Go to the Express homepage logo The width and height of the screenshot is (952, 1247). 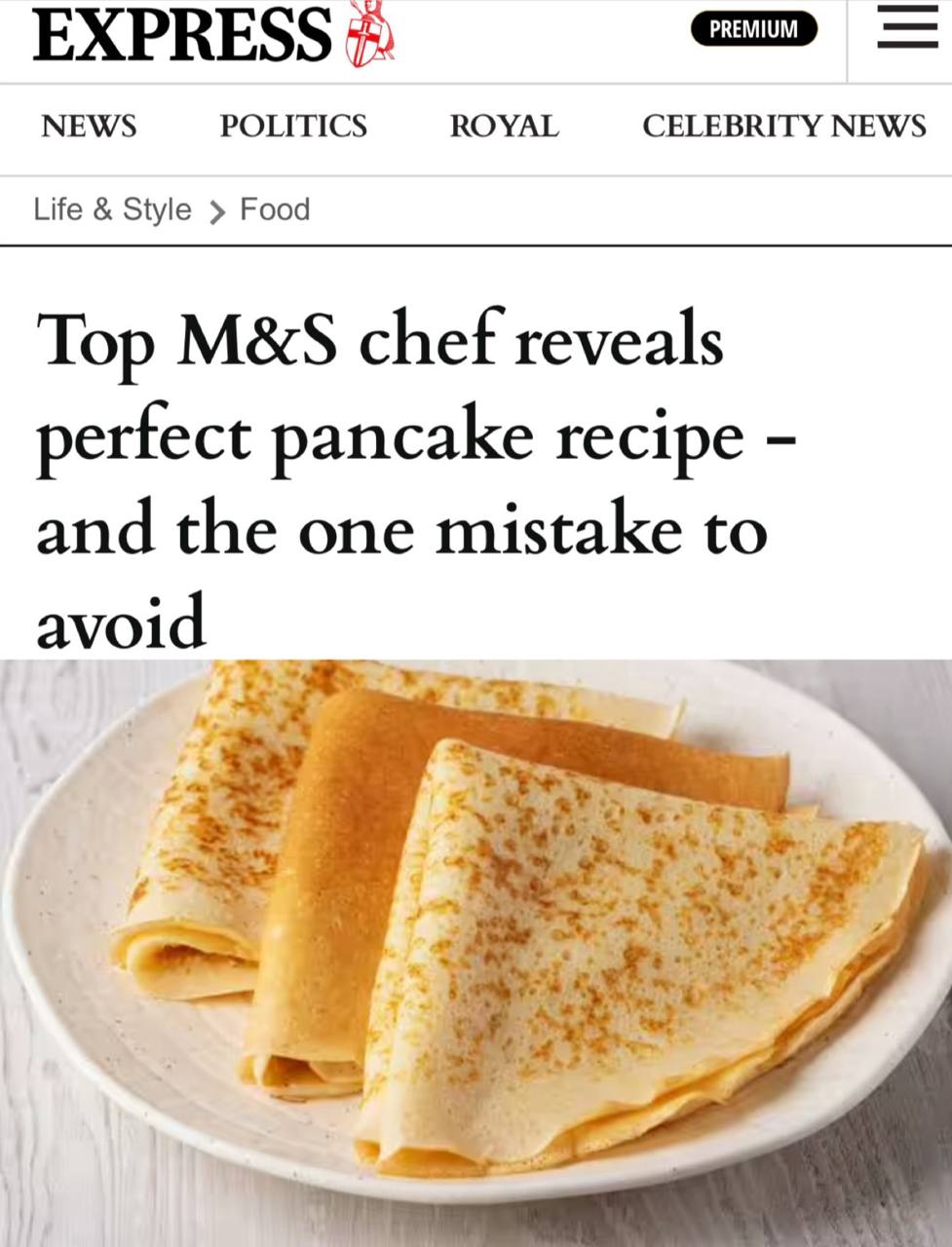point(212,33)
